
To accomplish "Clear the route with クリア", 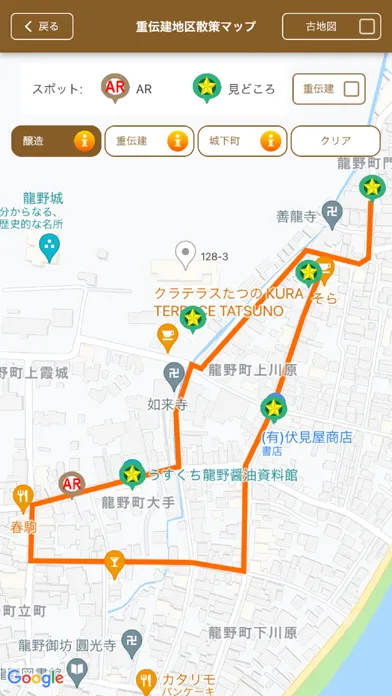I will [x=336, y=141].
